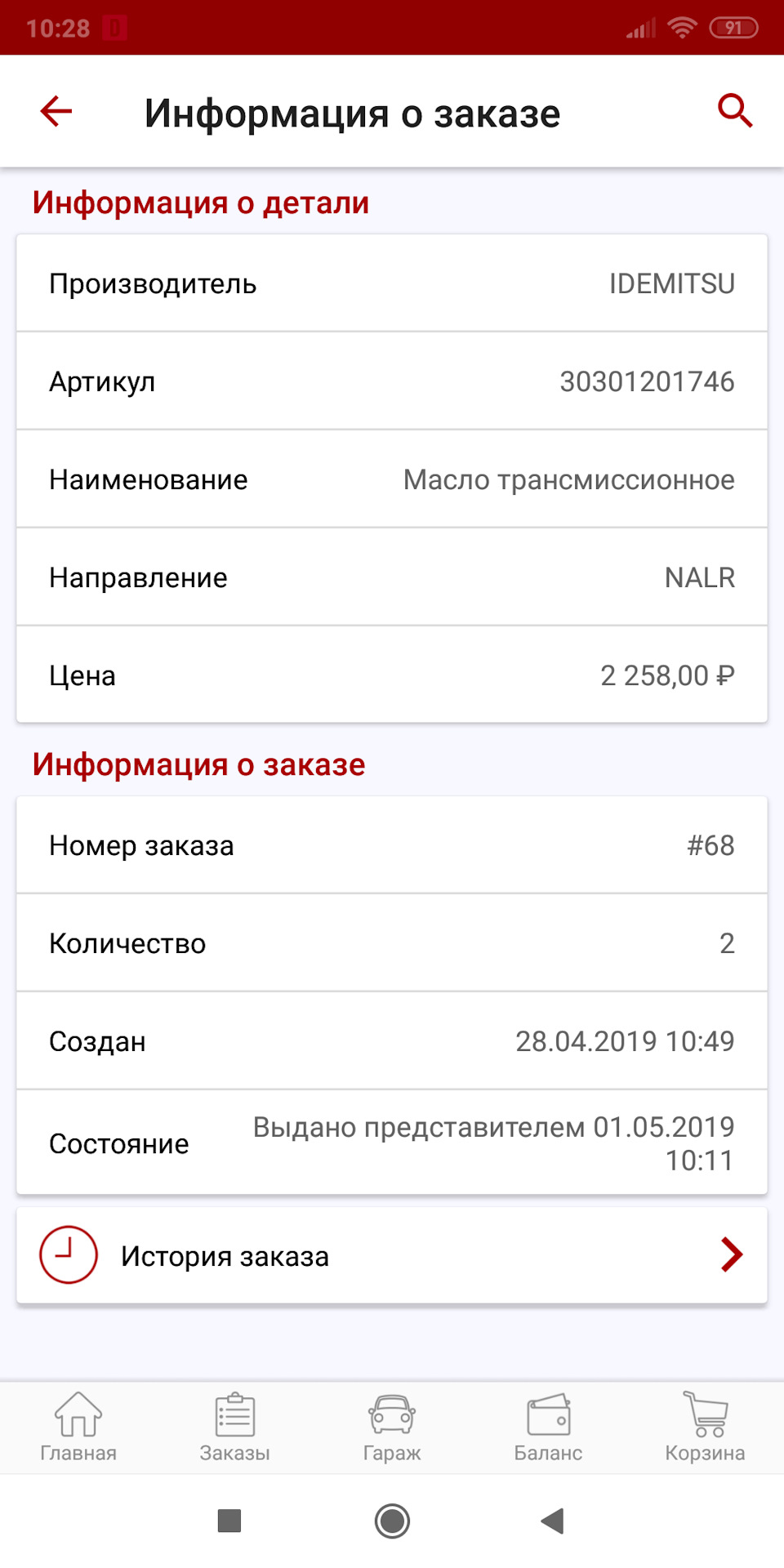Open the search icon in the app bar

click(x=734, y=111)
